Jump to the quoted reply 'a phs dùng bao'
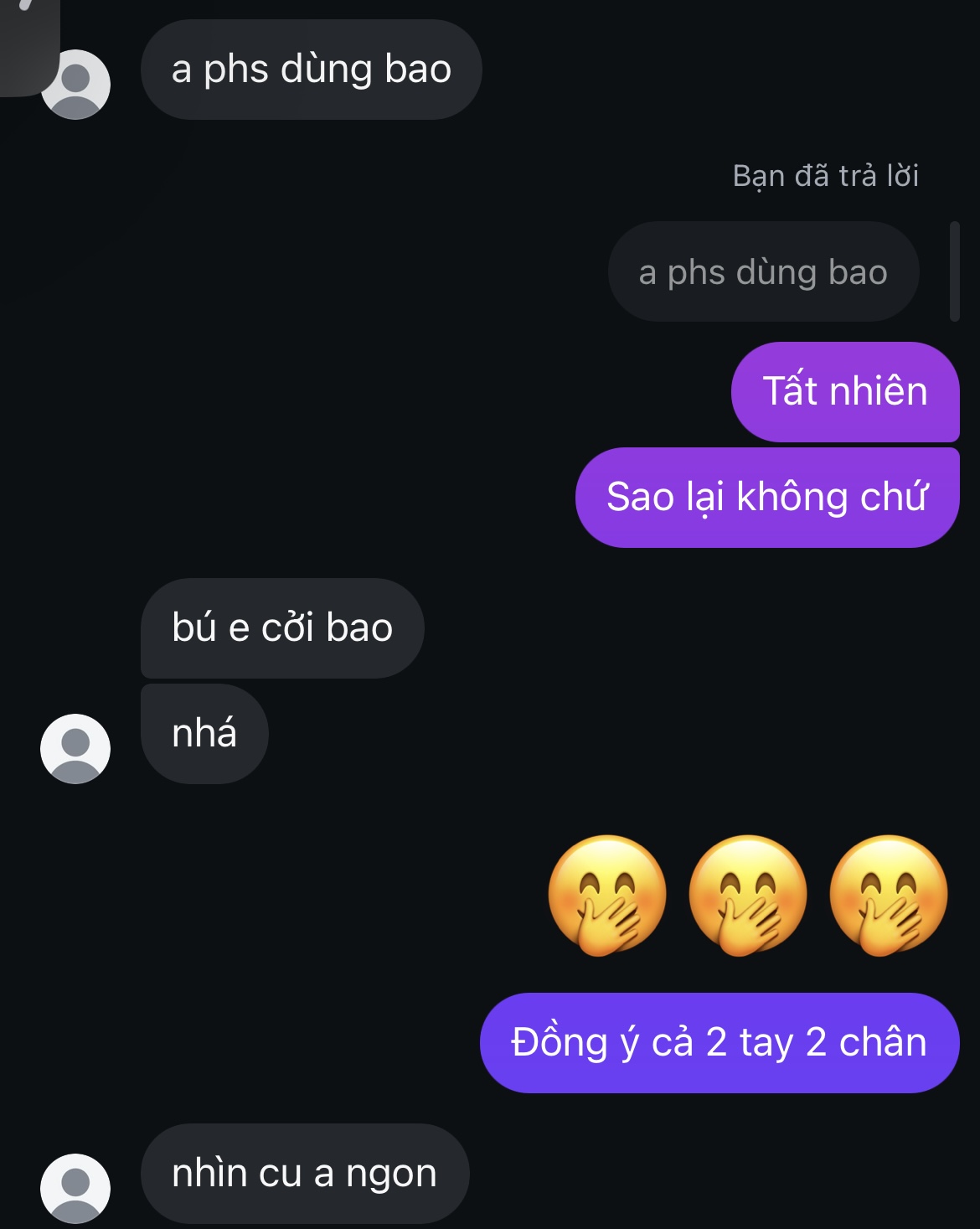The image size is (980, 1229). point(763,272)
